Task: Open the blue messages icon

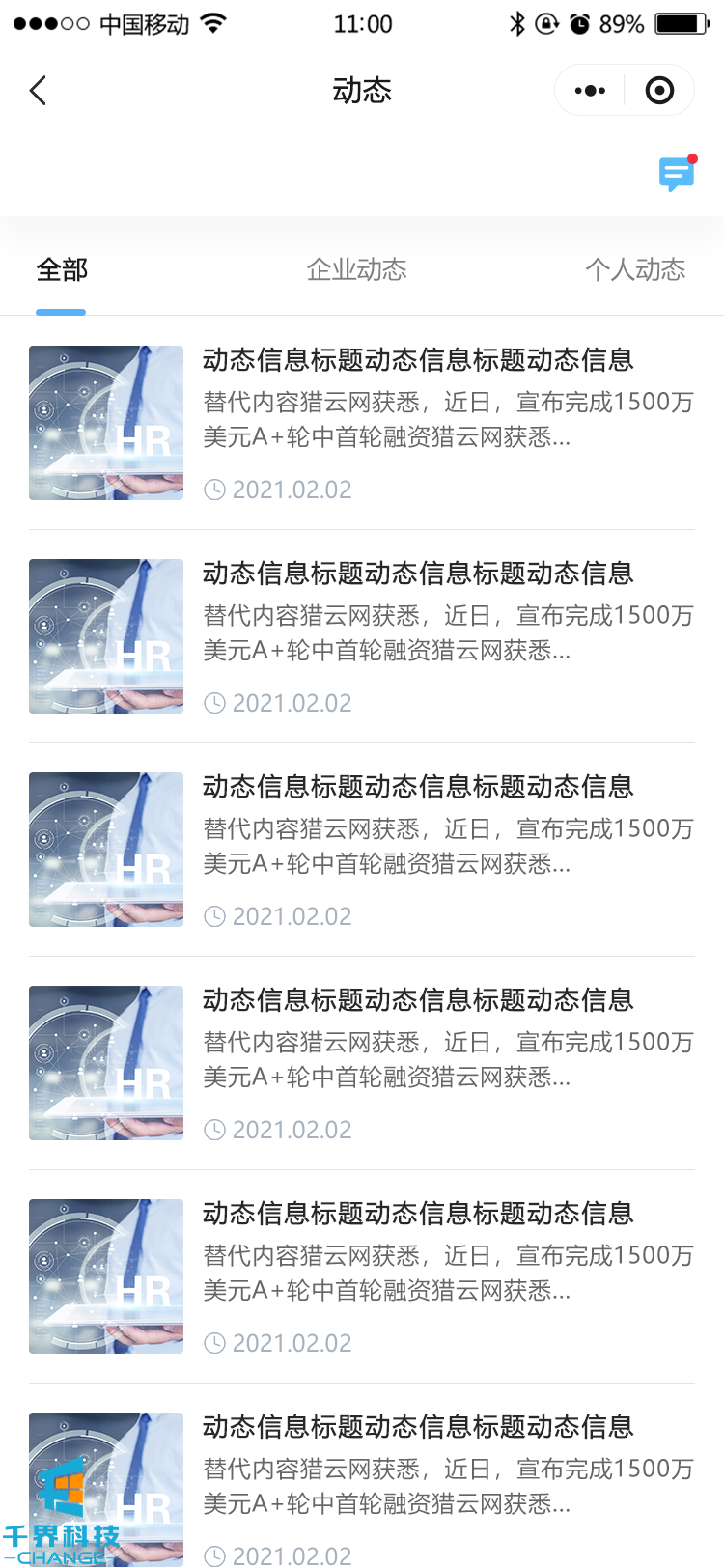Action: pyautogui.click(x=677, y=174)
